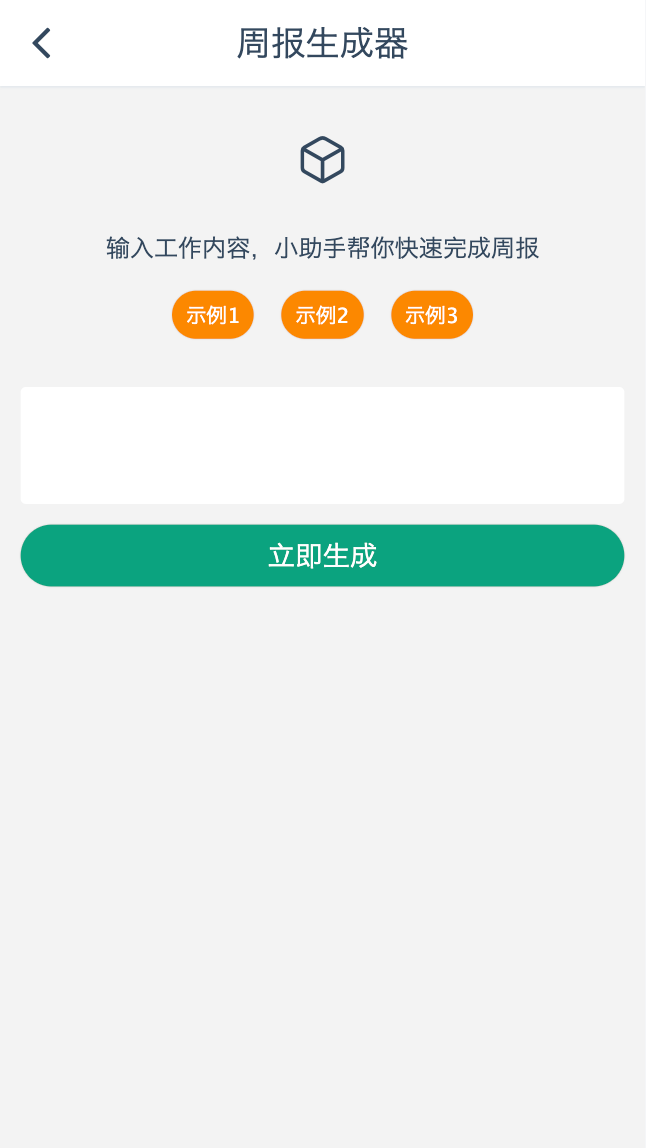Choose the 示例2 example chip
Viewport: 646px width, 1148px height.
click(x=322, y=315)
